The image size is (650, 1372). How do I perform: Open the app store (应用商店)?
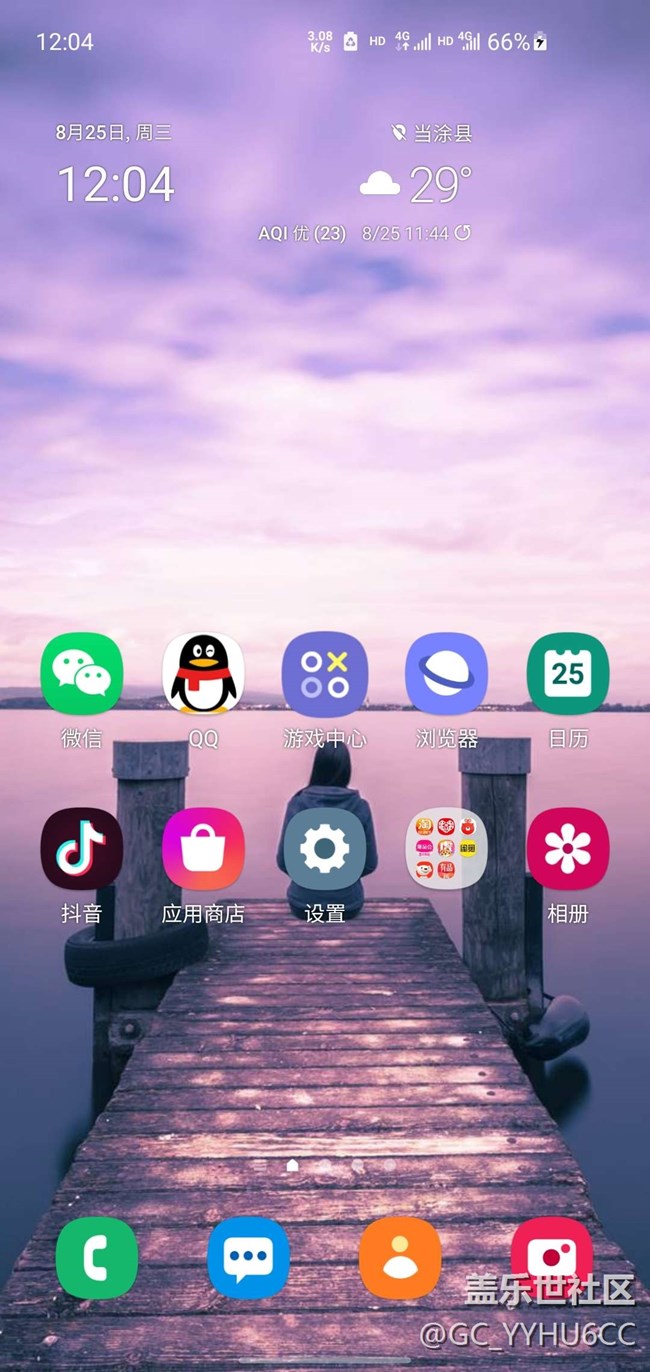coord(203,849)
